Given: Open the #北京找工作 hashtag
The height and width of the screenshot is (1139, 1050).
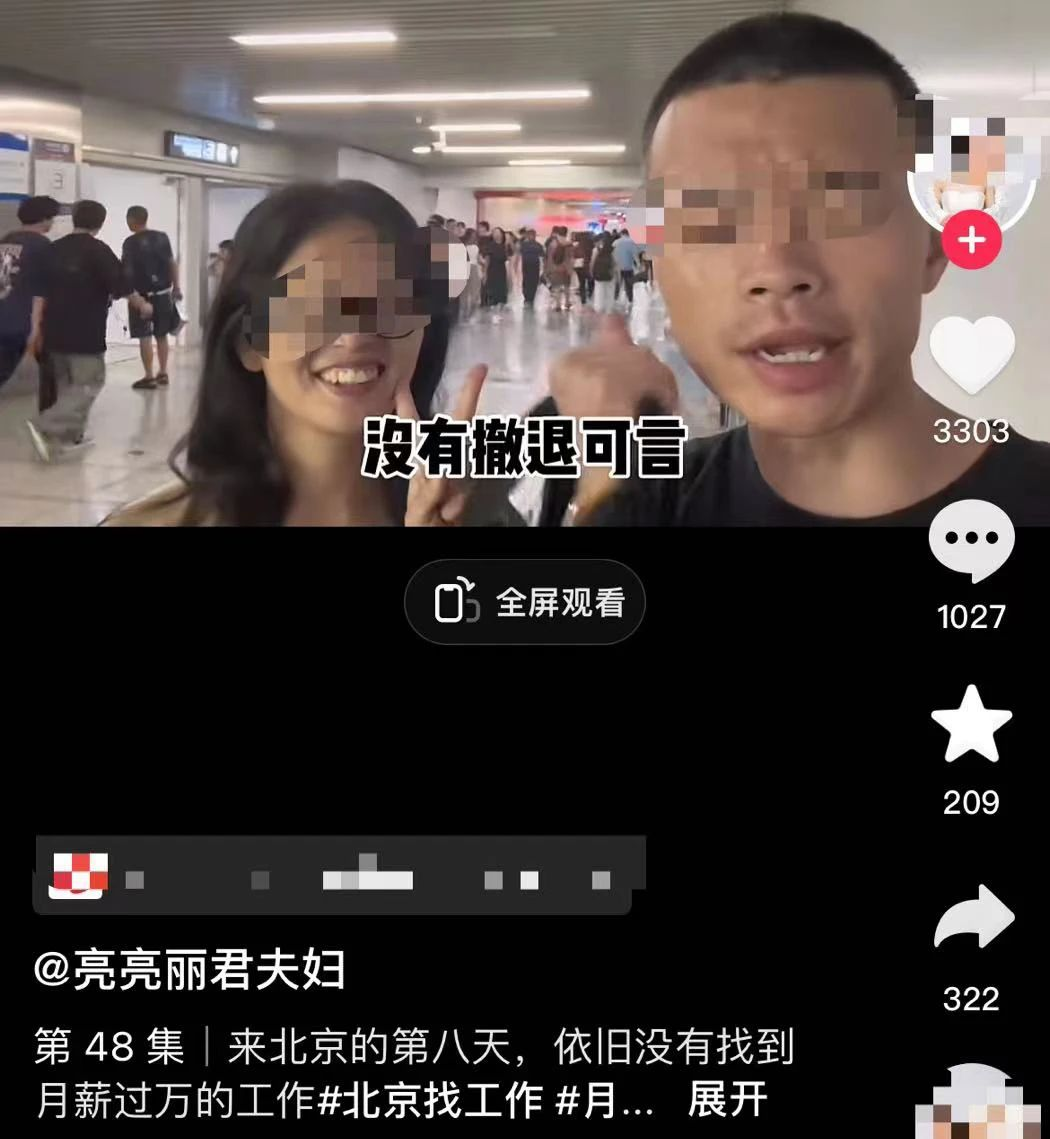Looking at the screenshot, I should 430,1100.
